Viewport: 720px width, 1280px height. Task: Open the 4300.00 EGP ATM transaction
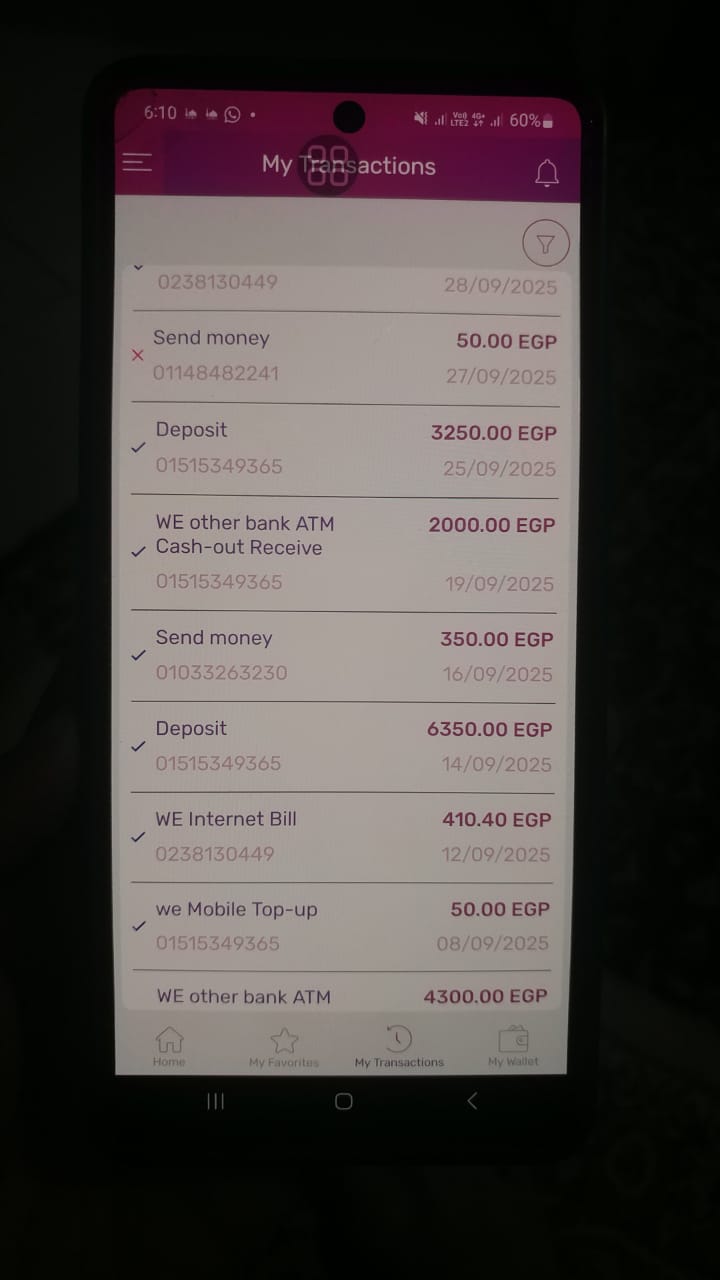click(x=345, y=996)
